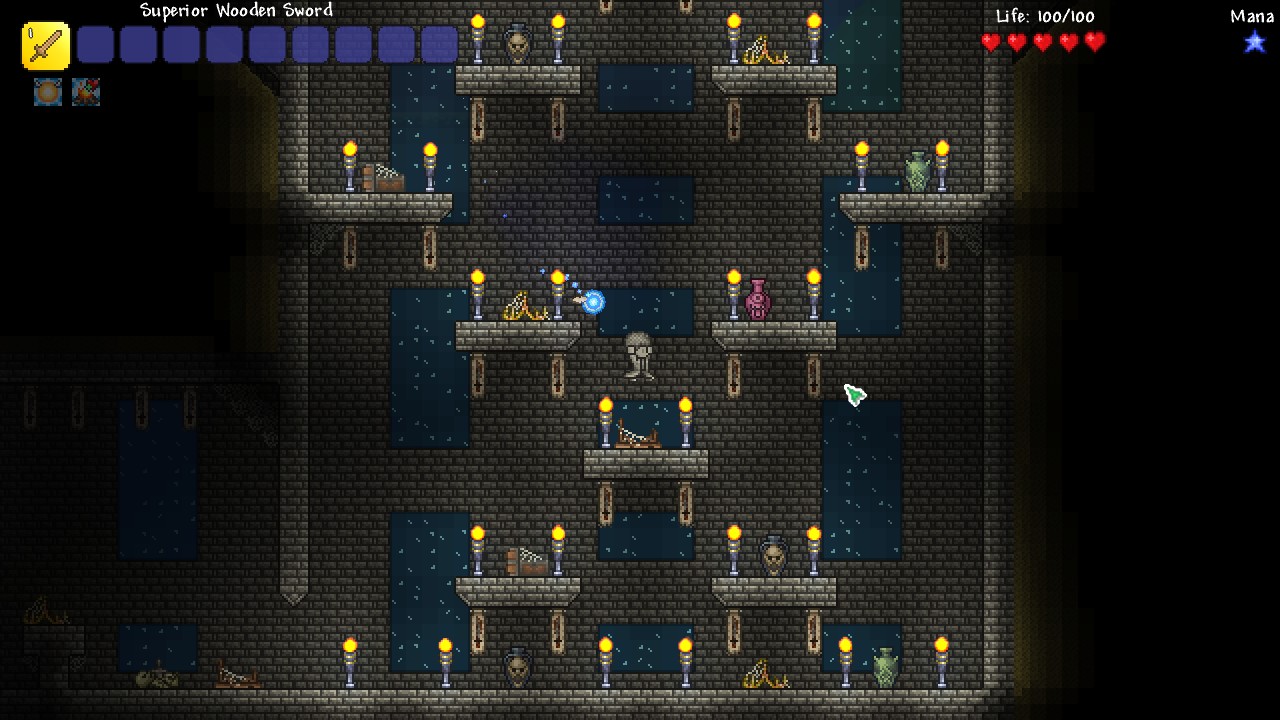Select the empty second hotbar slot
This screenshot has height=720, width=1280.
point(95,45)
